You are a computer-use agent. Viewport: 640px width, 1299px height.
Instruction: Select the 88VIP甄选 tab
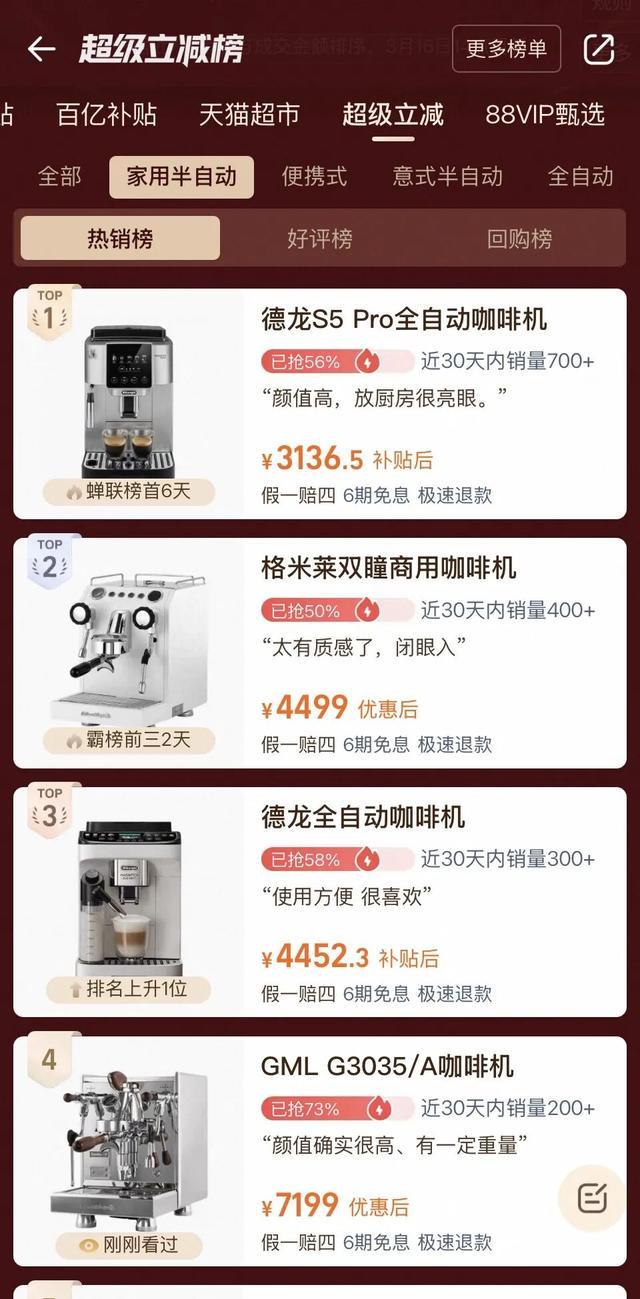(x=545, y=114)
